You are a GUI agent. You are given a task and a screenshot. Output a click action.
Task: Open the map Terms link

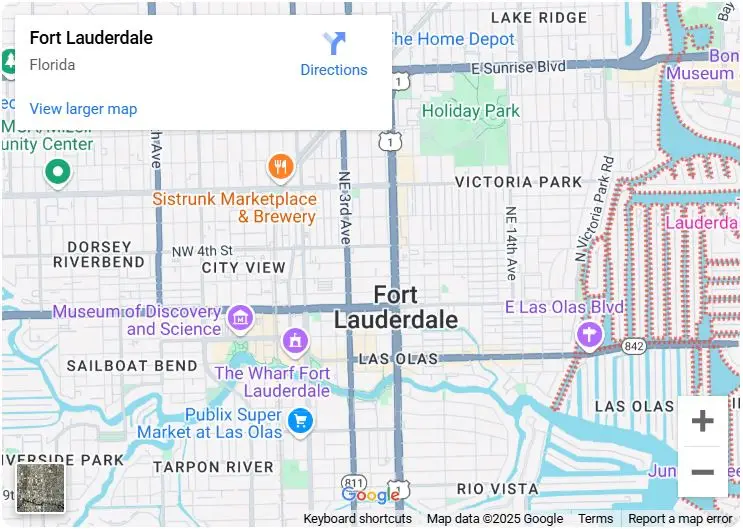(595, 519)
